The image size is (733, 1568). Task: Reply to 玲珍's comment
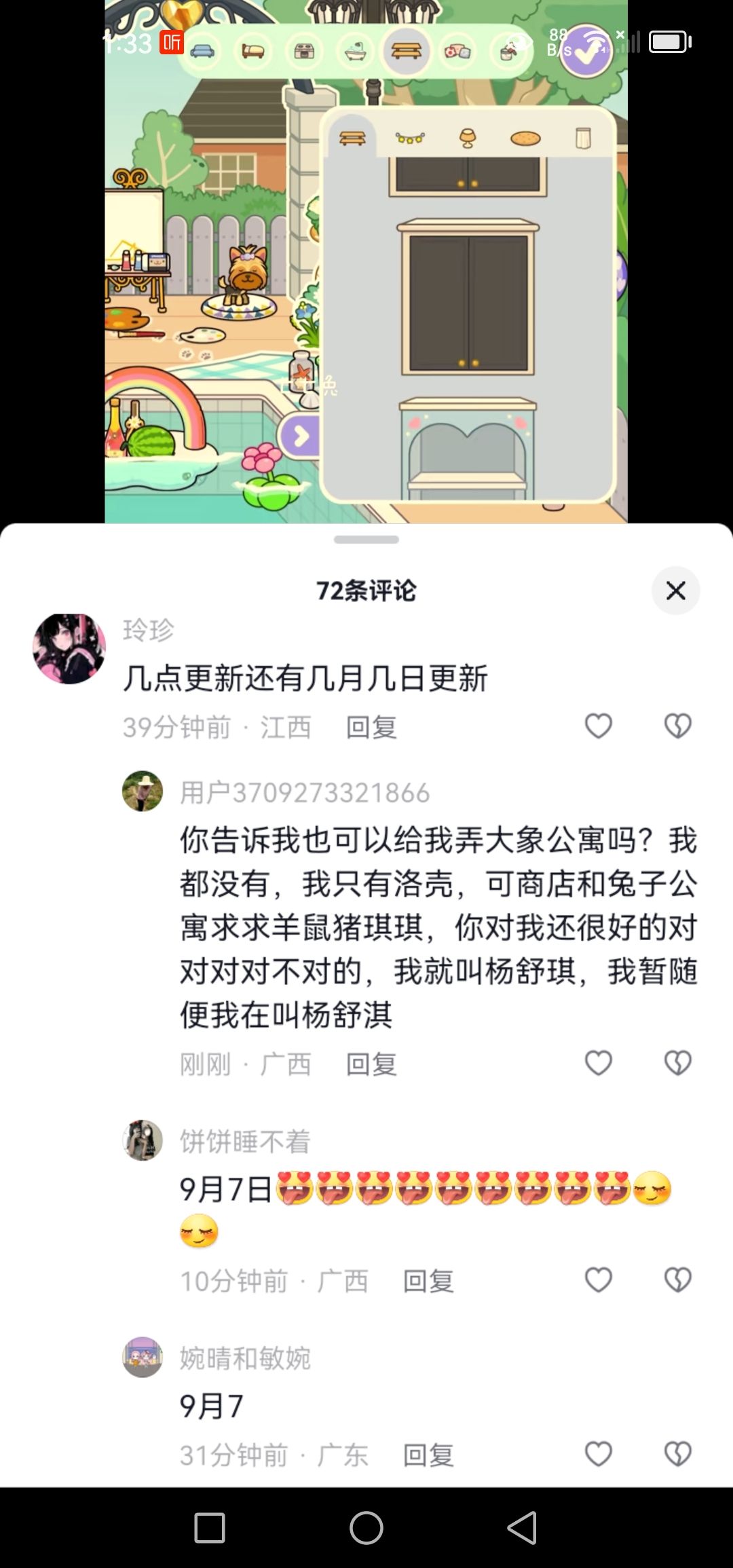(x=371, y=727)
